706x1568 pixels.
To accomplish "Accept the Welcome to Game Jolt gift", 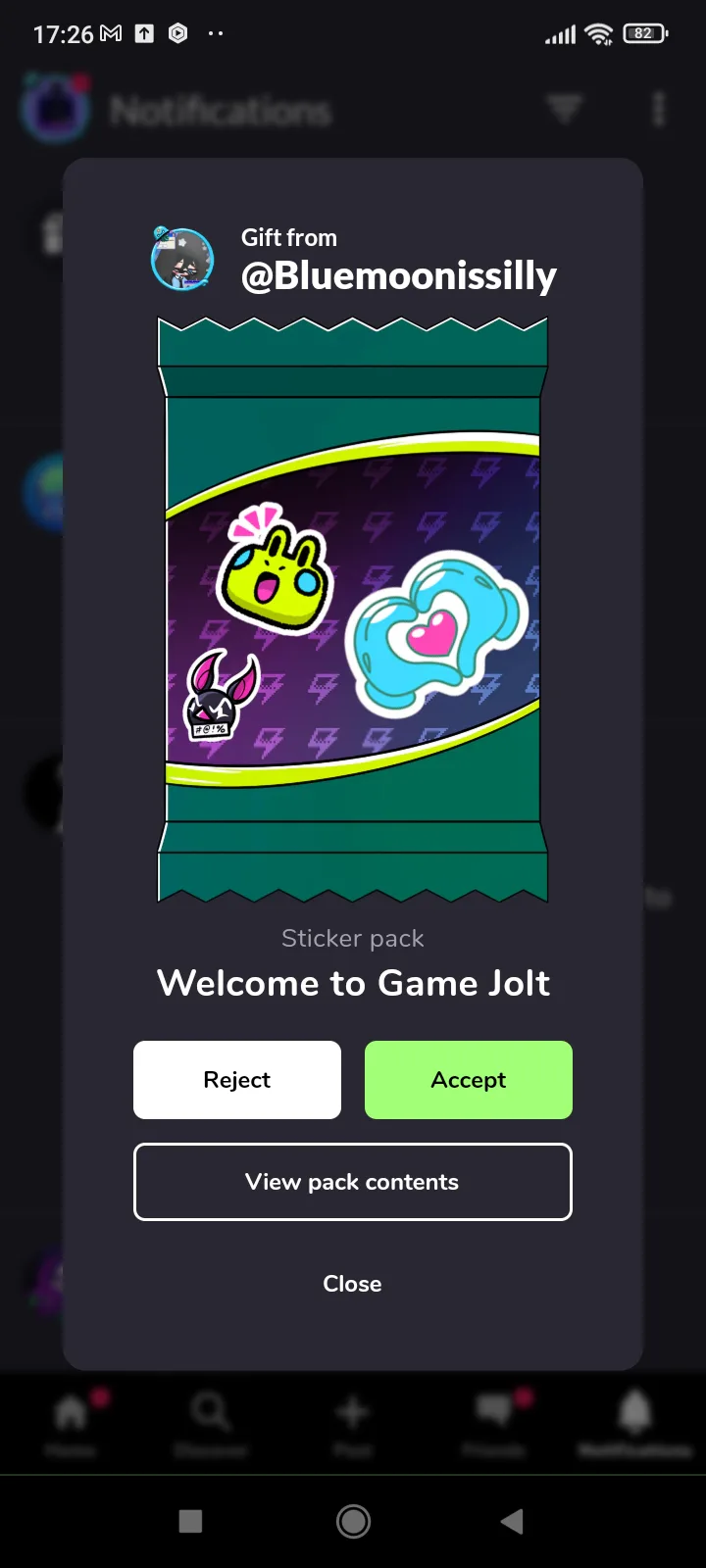I will click(469, 1080).
